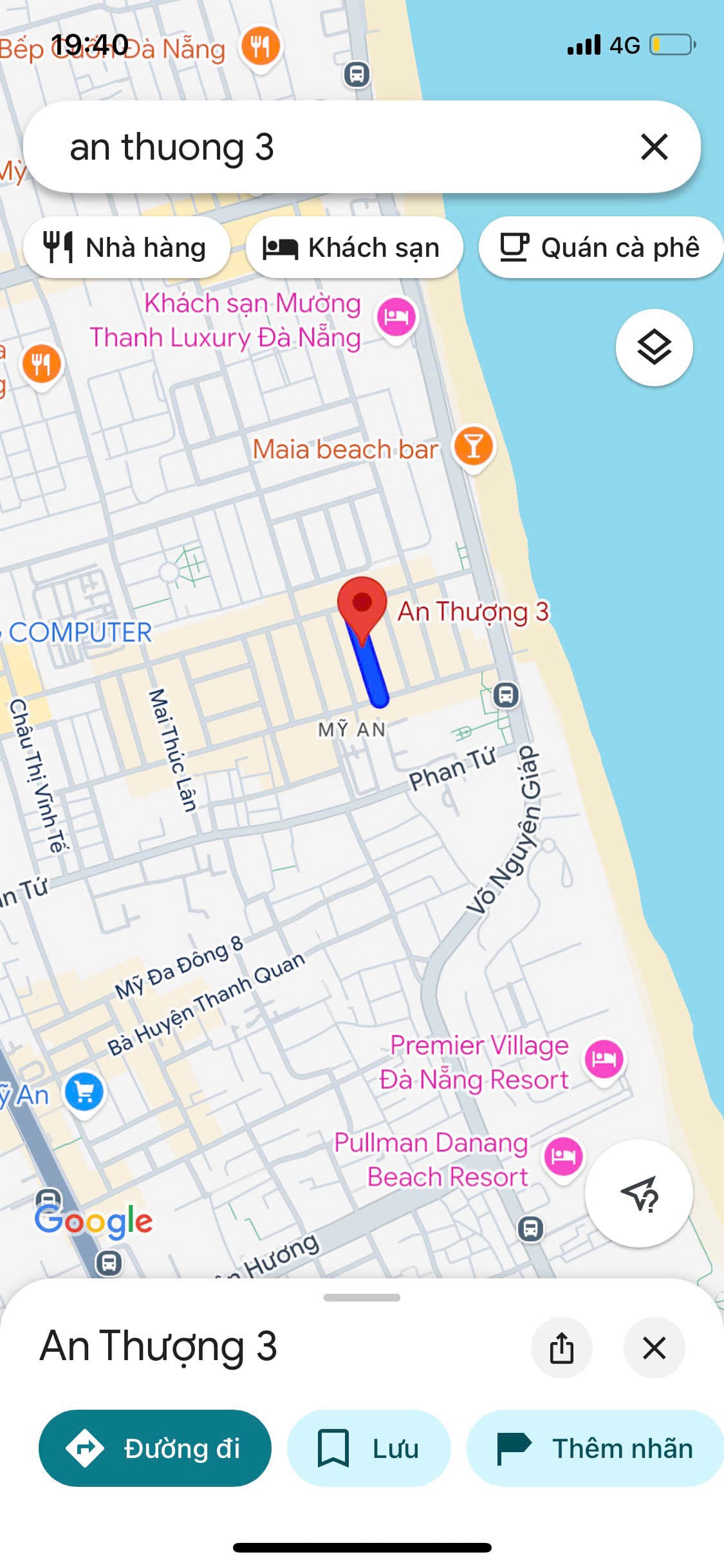Open Maia beach bar marker
The width and height of the screenshot is (724, 1568).
[x=474, y=447]
